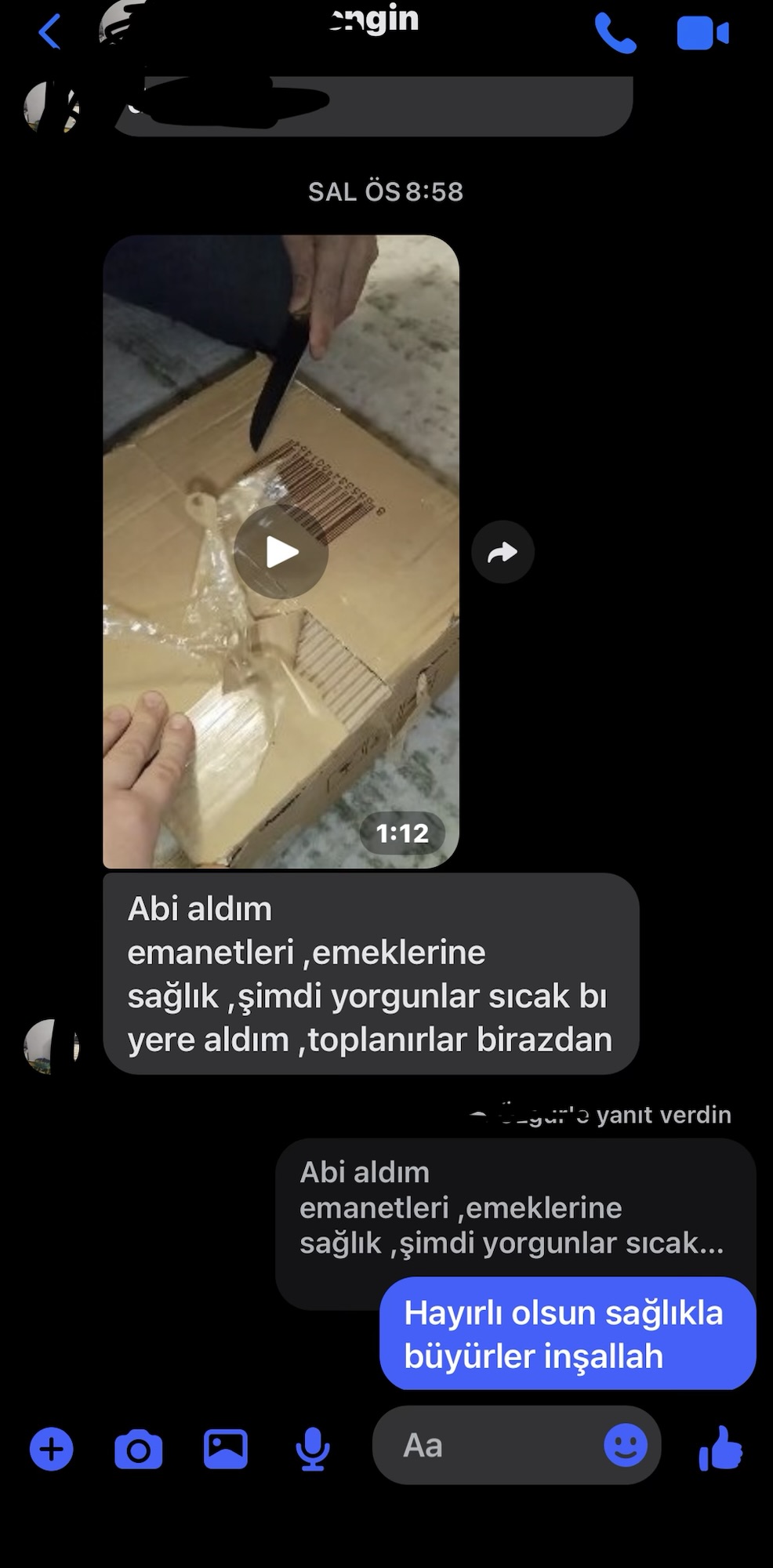This screenshot has width=773, height=1568.
Task: Forward the video with the share arrow
Action: (x=503, y=552)
